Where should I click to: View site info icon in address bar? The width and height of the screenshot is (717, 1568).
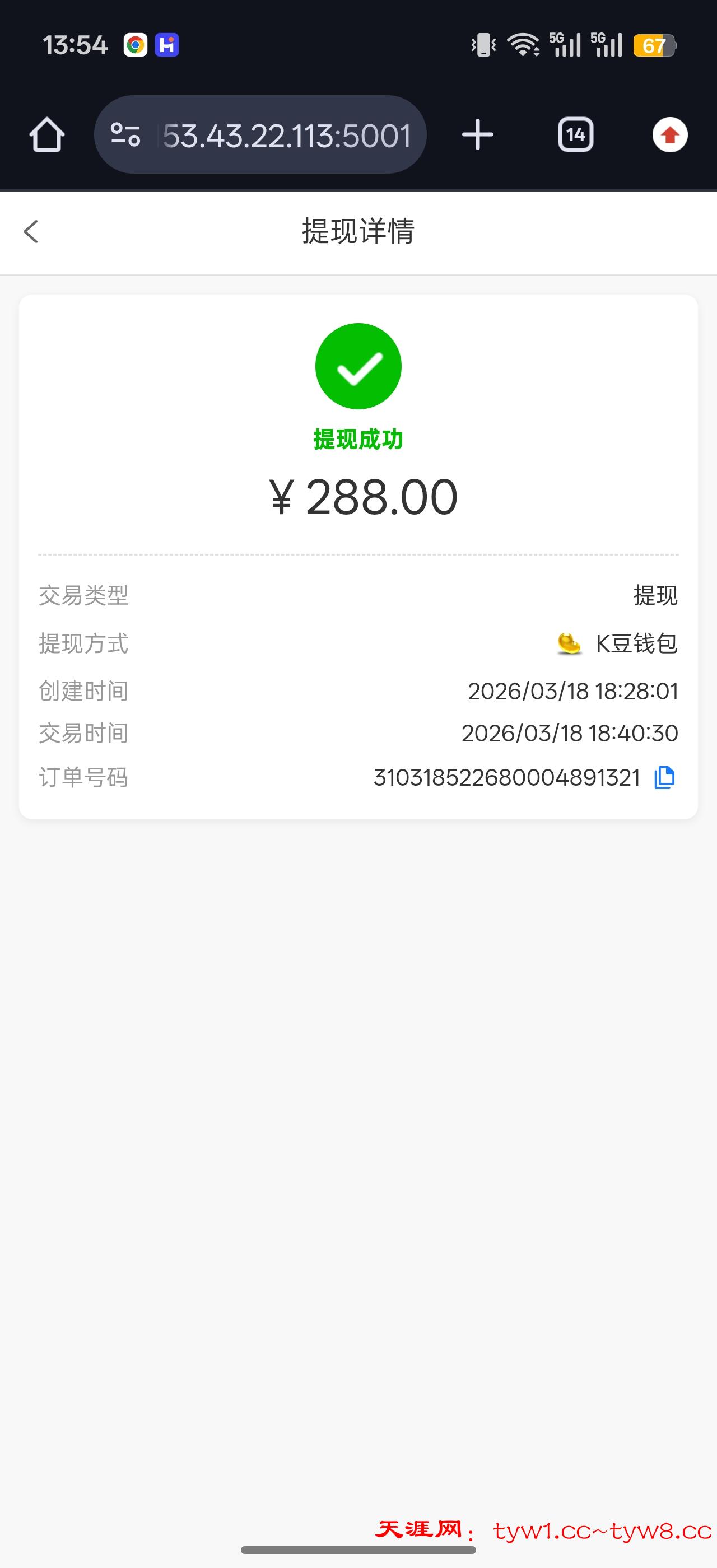point(125,134)
